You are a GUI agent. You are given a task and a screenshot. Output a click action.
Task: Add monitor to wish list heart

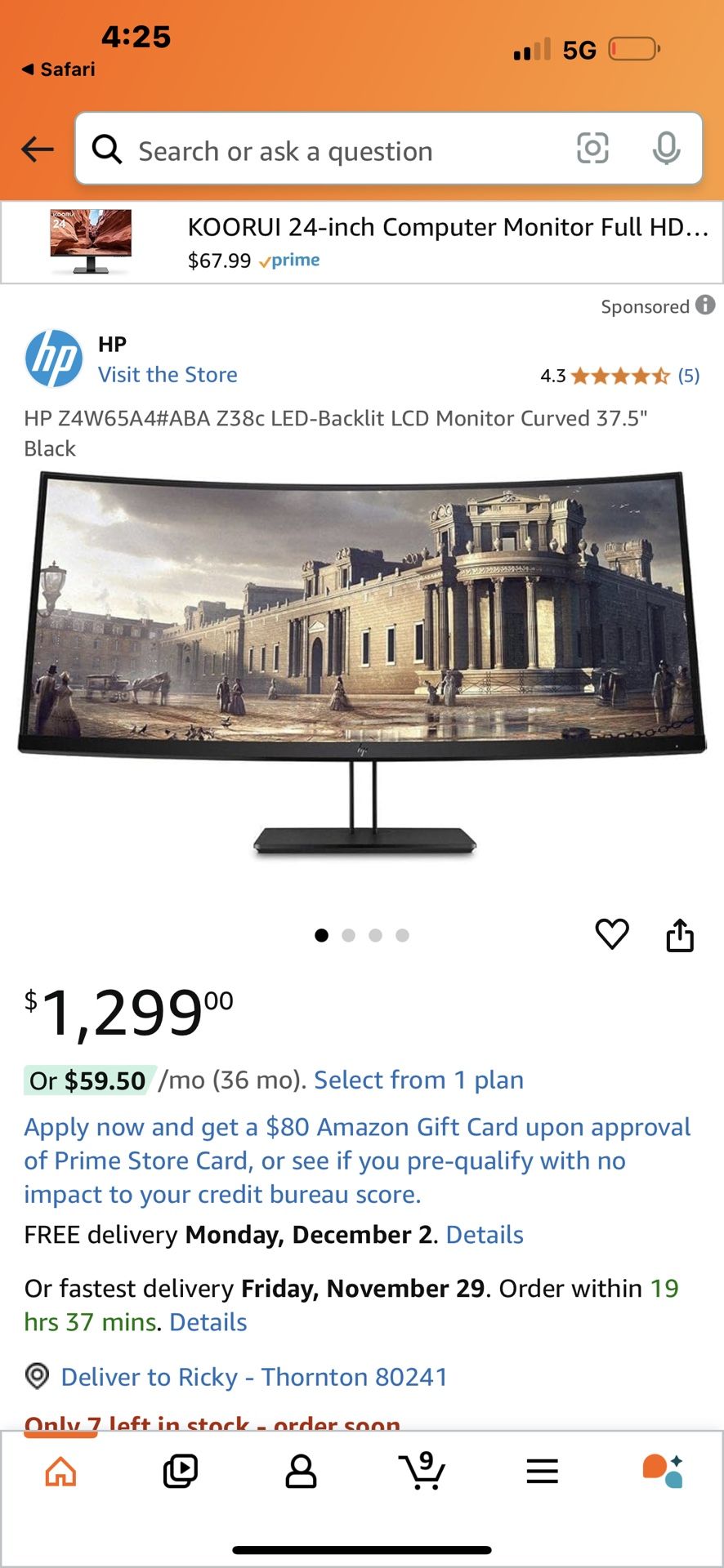(x=612, y=934)
